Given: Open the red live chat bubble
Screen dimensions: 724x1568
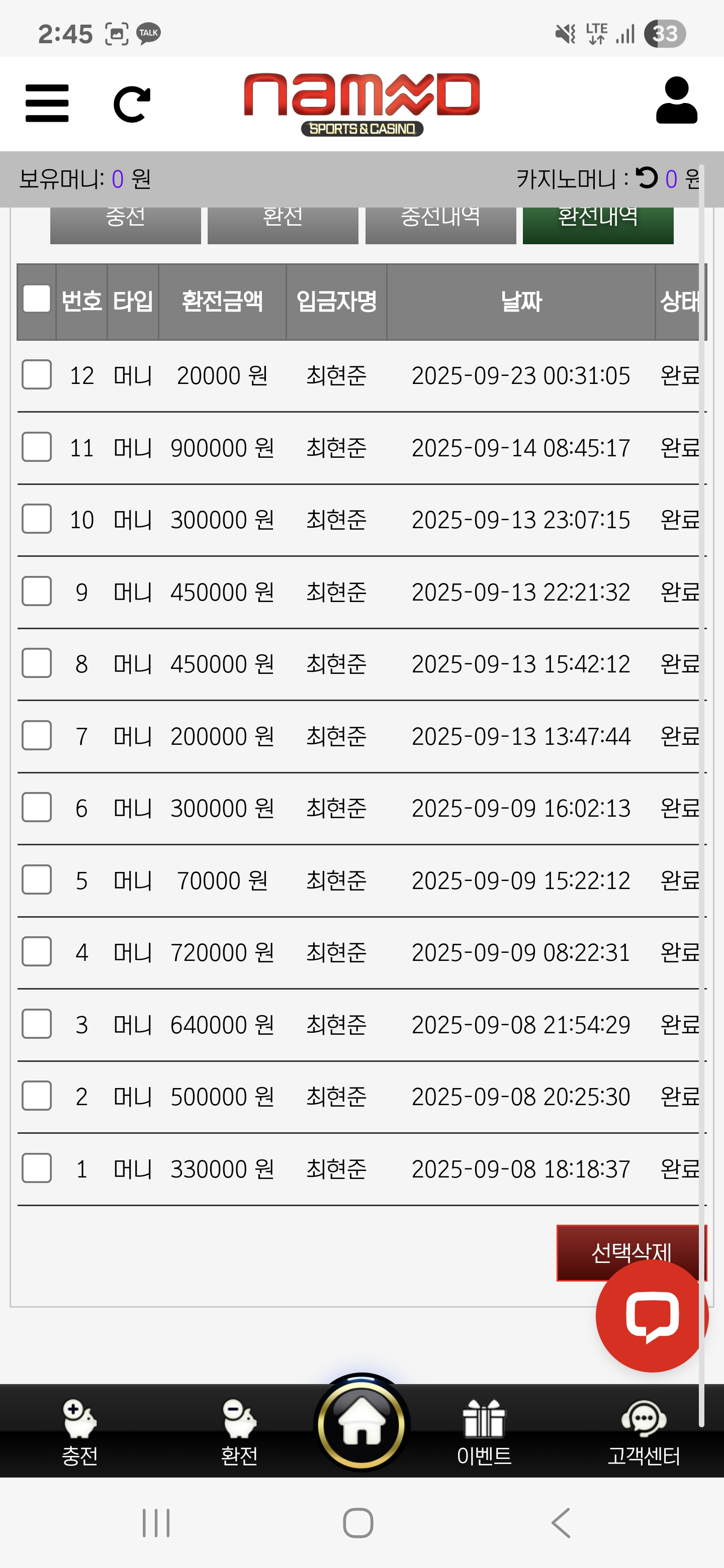Looking at the screenshot, I should click(x=652, y=1316).
